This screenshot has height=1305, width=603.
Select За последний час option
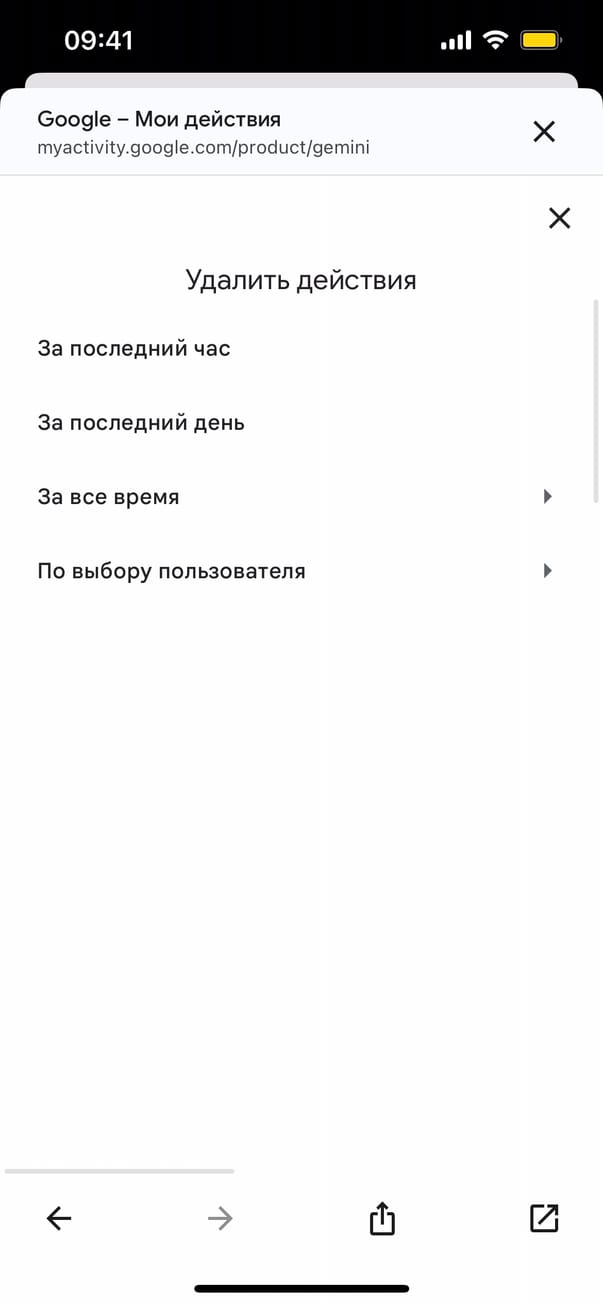(134, 348)
